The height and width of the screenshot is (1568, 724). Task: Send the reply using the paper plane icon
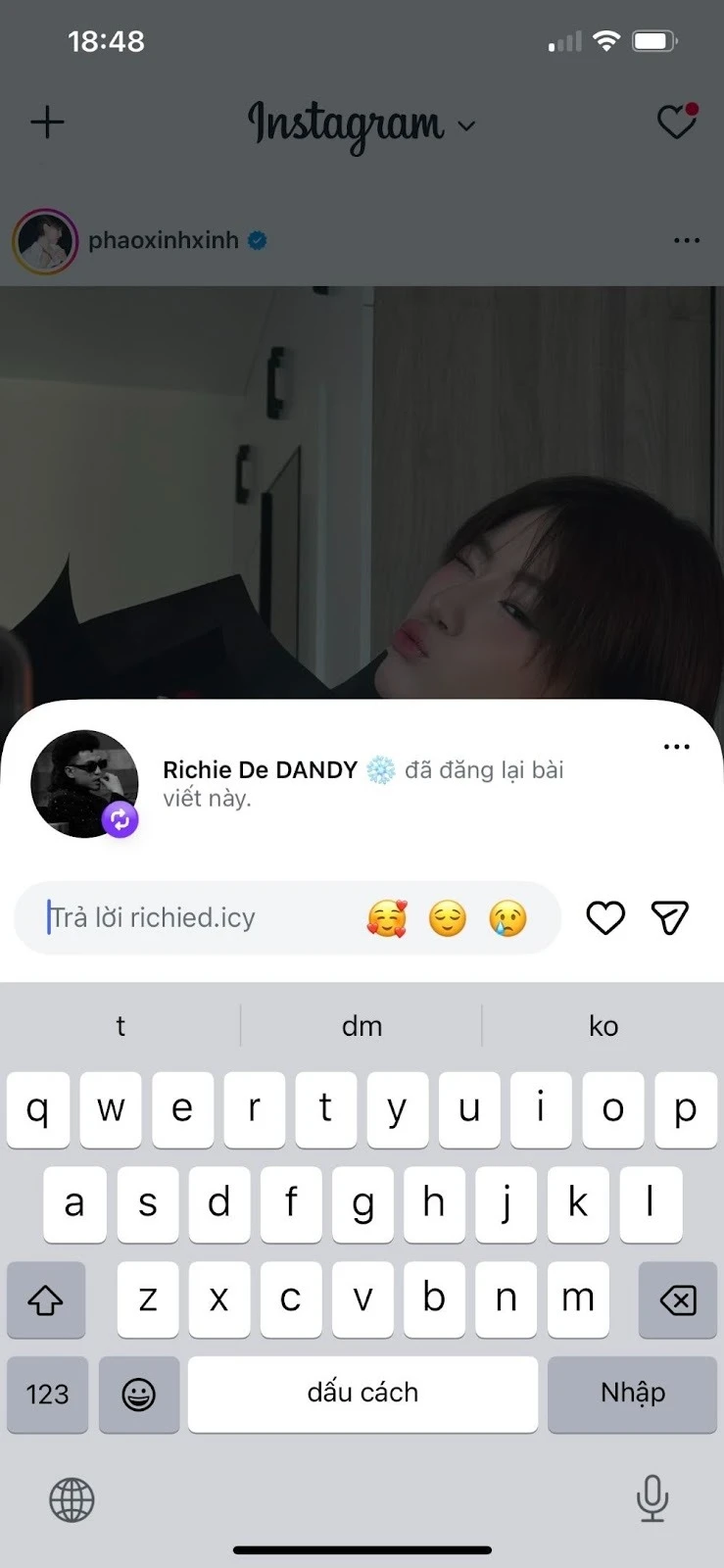coord(670,918)
